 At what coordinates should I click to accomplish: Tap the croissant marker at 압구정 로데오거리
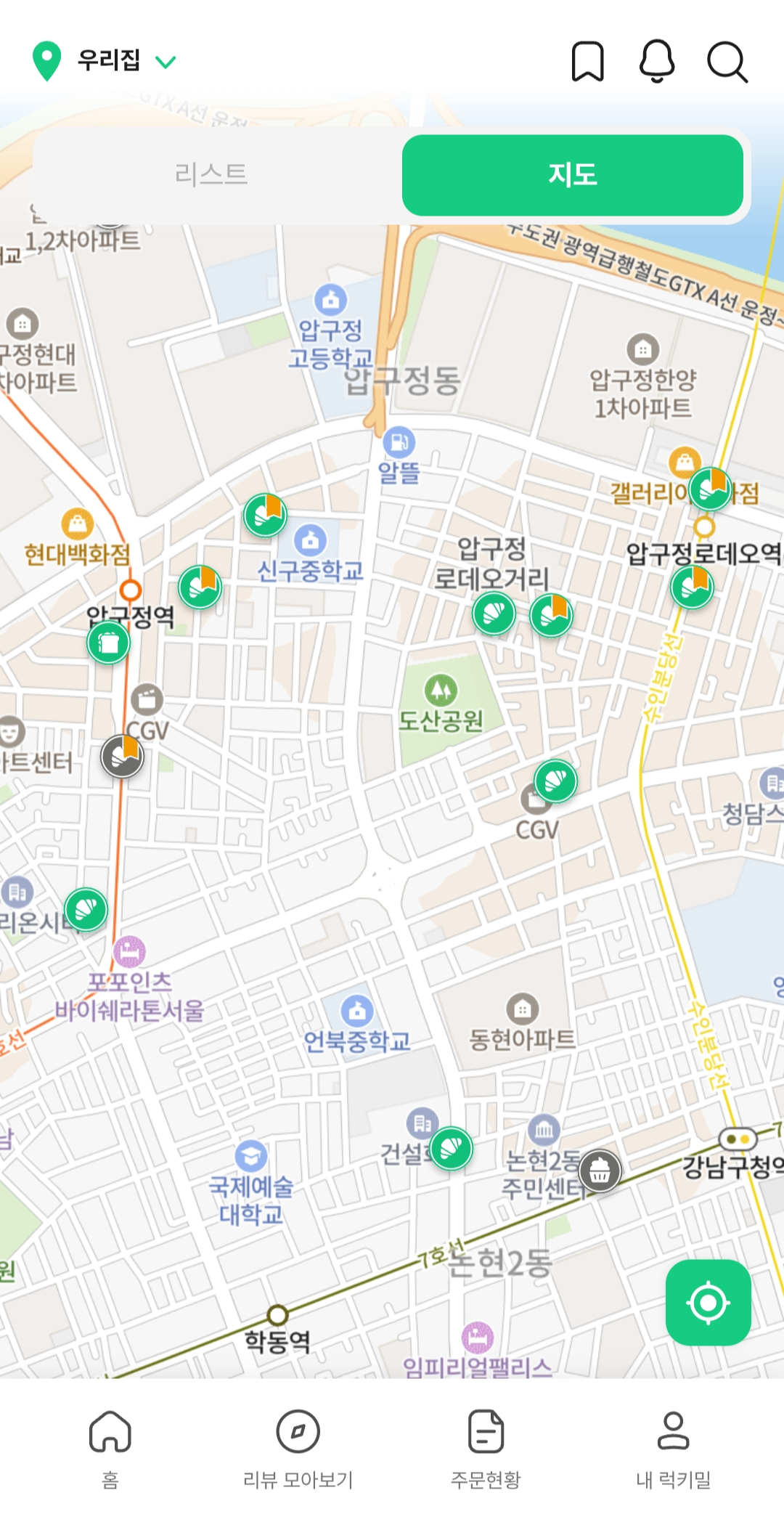pos(494,612)
